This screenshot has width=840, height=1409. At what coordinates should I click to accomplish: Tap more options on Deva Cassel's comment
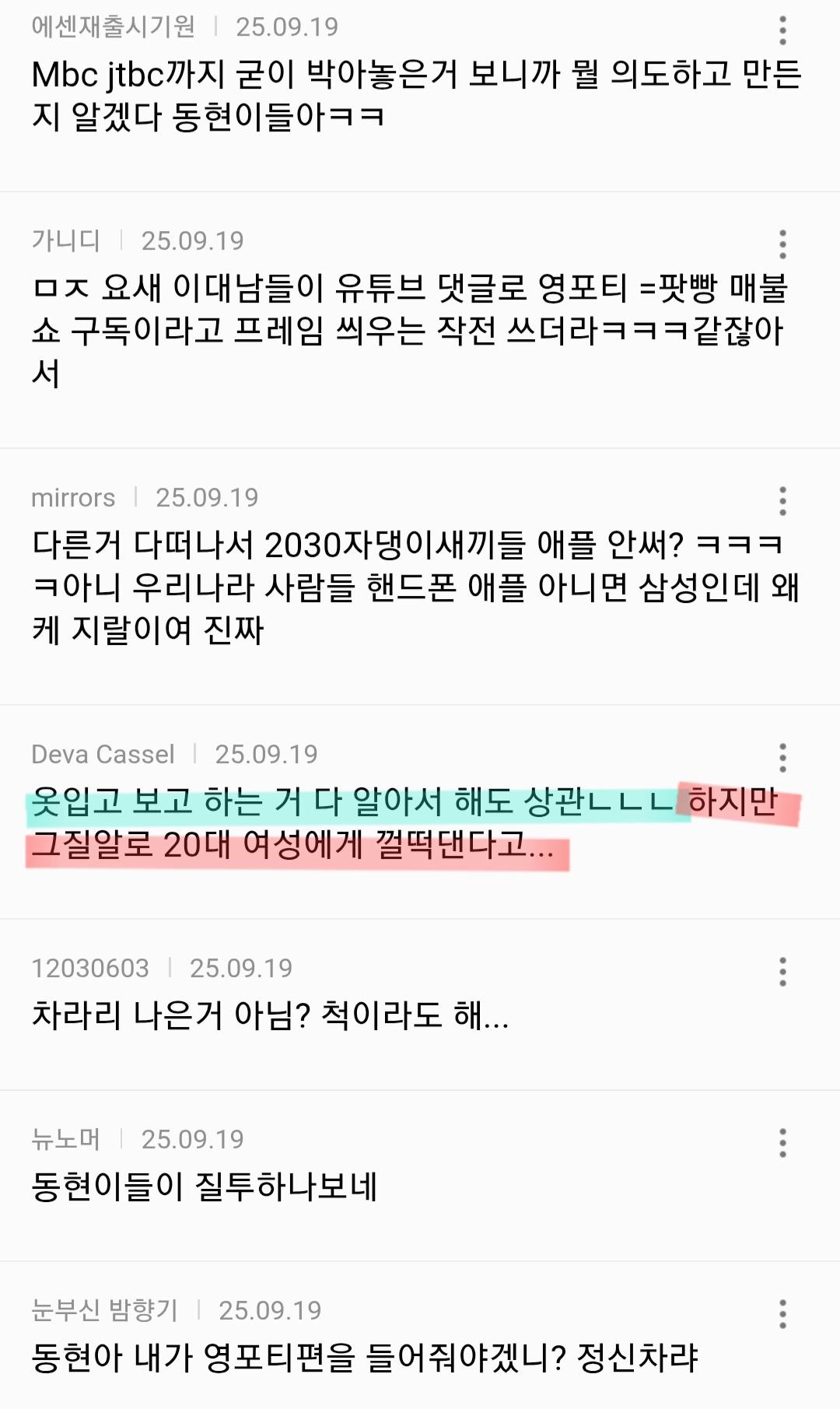point(782,757)
